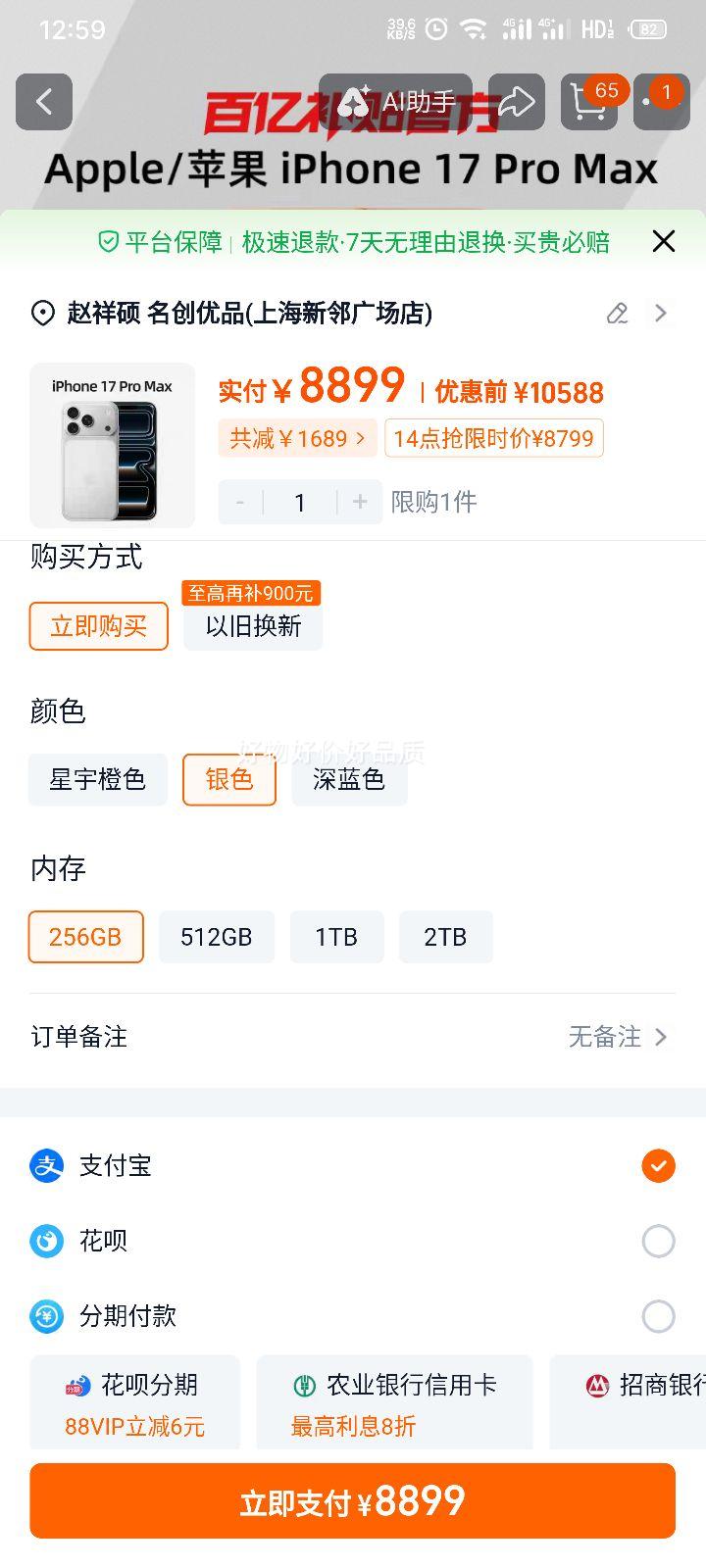Select 花呗 payment radio button
Screen dimensions: 706x1568
coord(658,1241)
